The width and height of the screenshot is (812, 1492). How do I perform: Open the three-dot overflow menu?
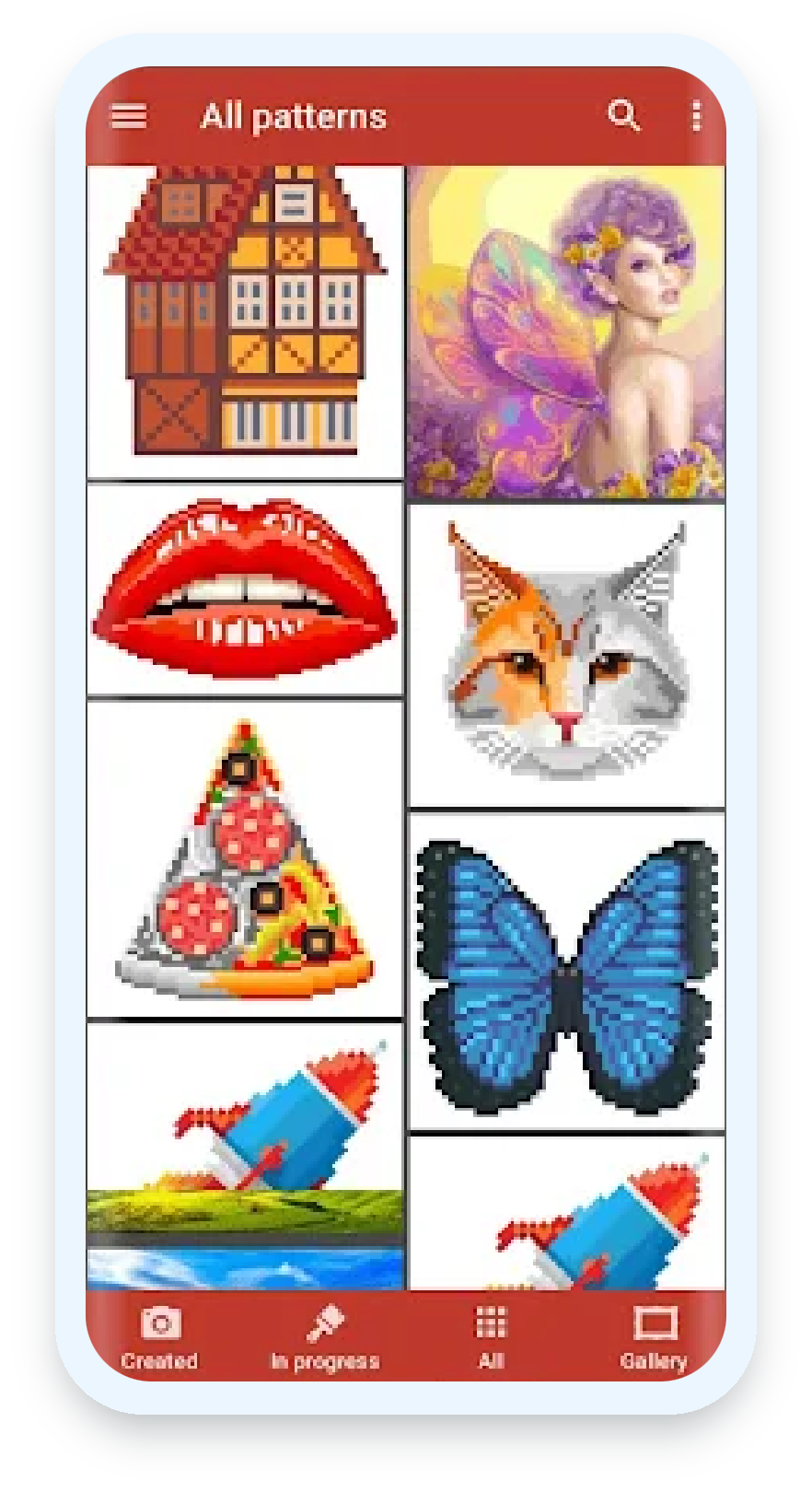pyautogui.click(x=696, y=116)
